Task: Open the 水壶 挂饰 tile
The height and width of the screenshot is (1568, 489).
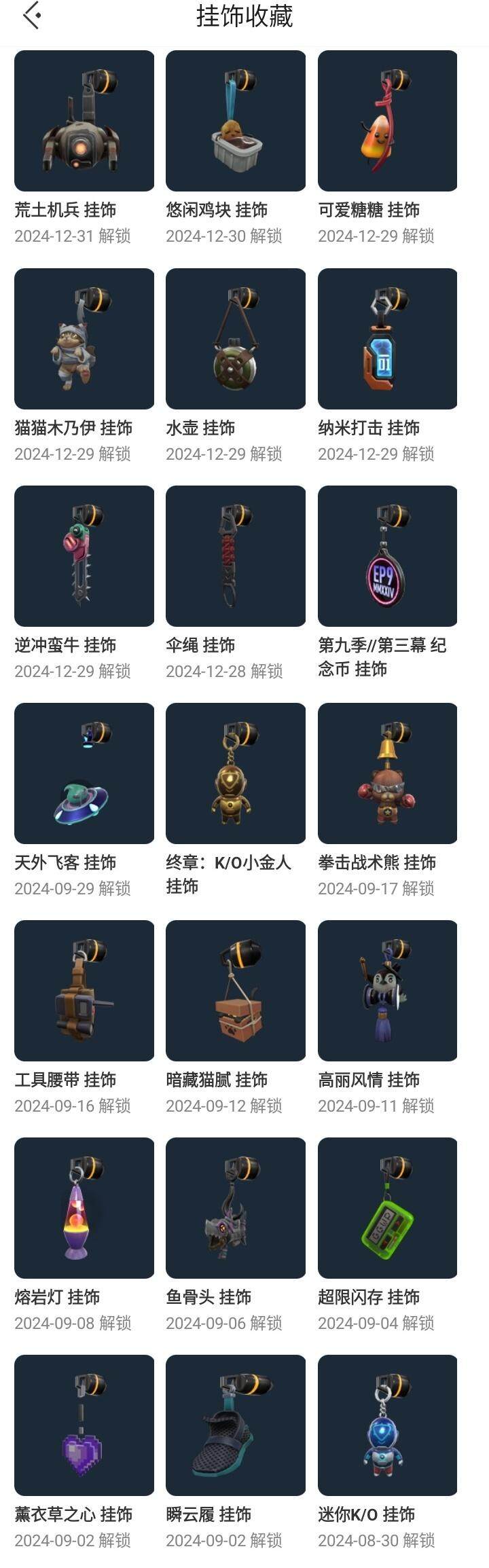Action: tap(236, 338)
